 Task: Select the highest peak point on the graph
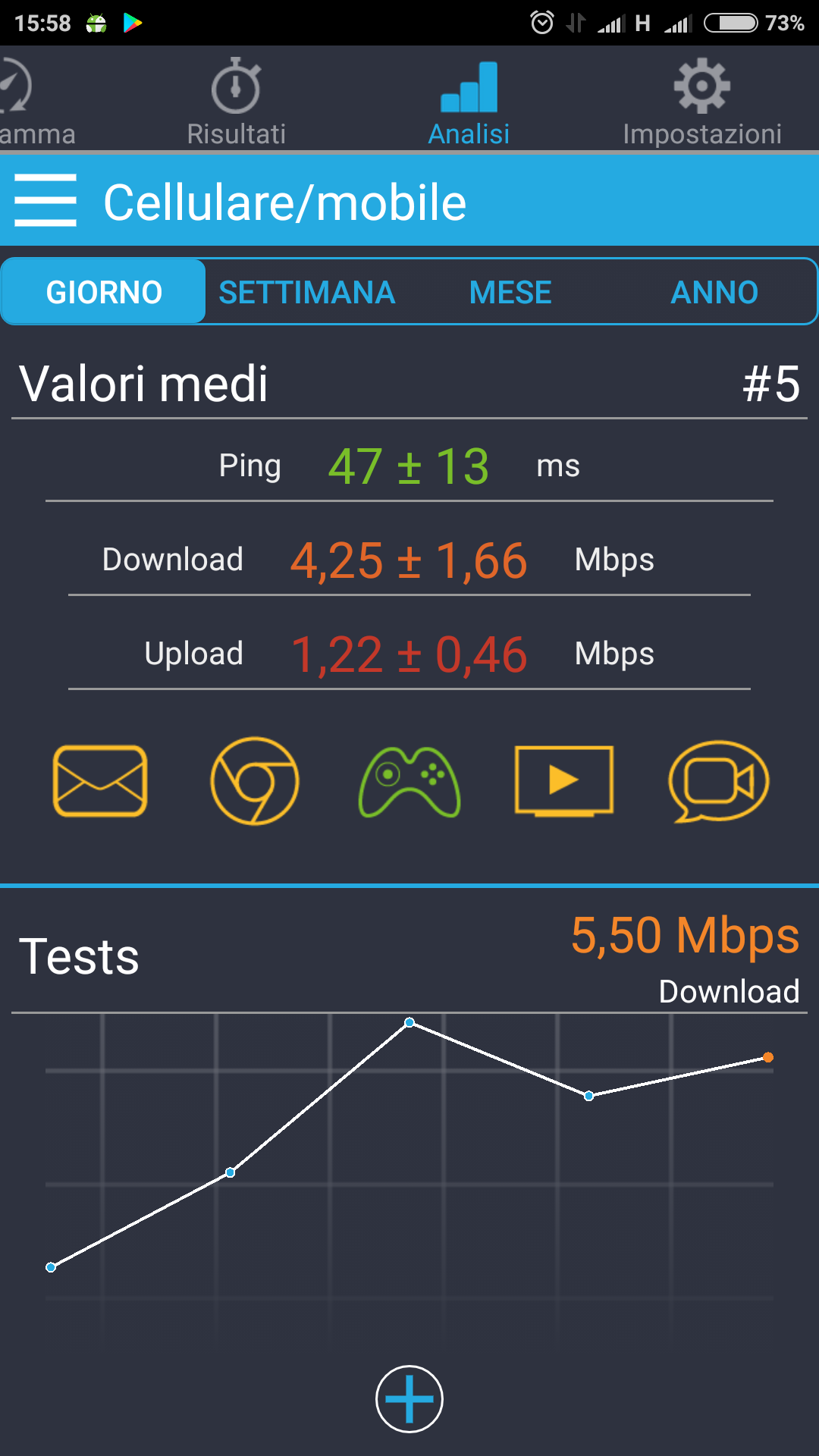pyautogui.click(x=409, y=1022)
